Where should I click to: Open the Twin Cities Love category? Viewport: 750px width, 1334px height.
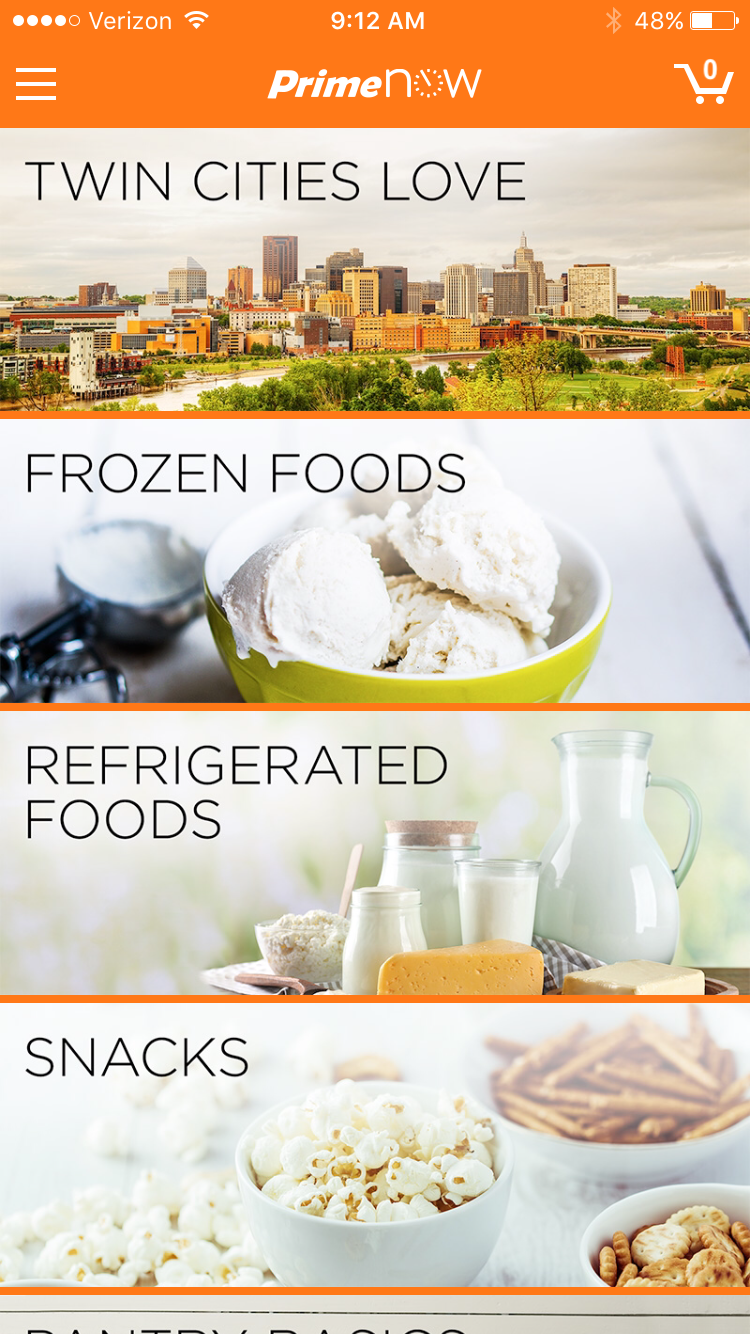click(375, 270)
